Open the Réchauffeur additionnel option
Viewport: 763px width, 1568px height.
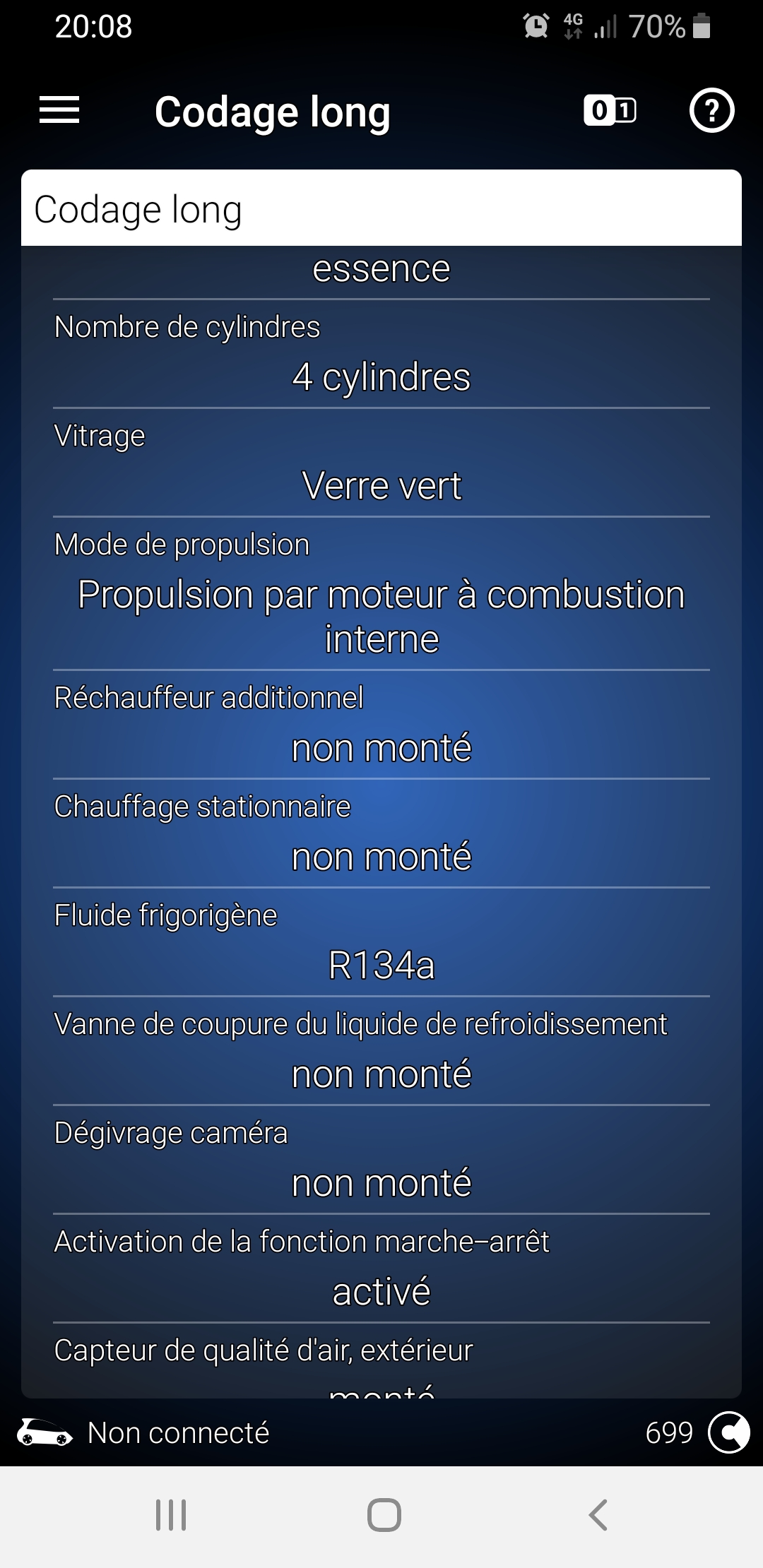coord(381,747)
